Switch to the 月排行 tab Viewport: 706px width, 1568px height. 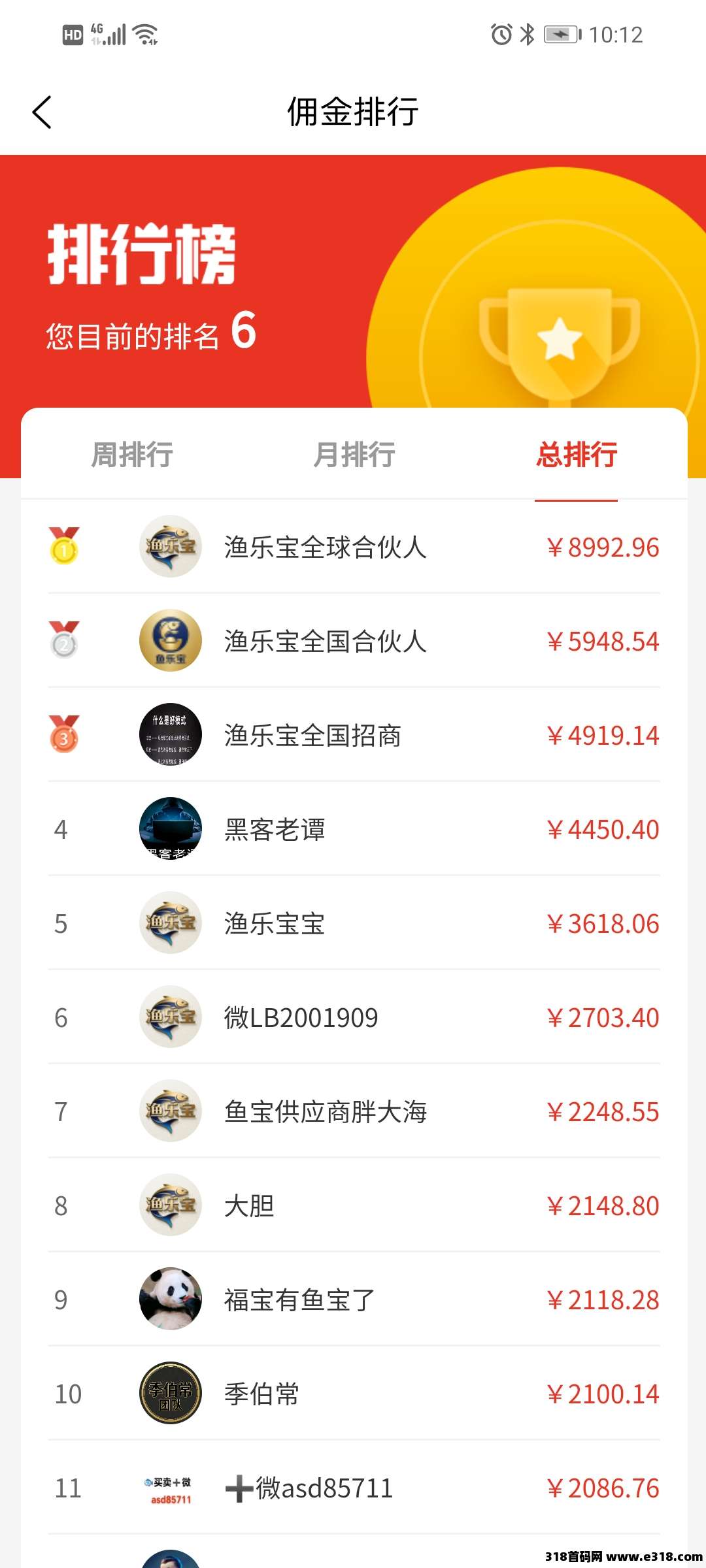tap(354, 455)
